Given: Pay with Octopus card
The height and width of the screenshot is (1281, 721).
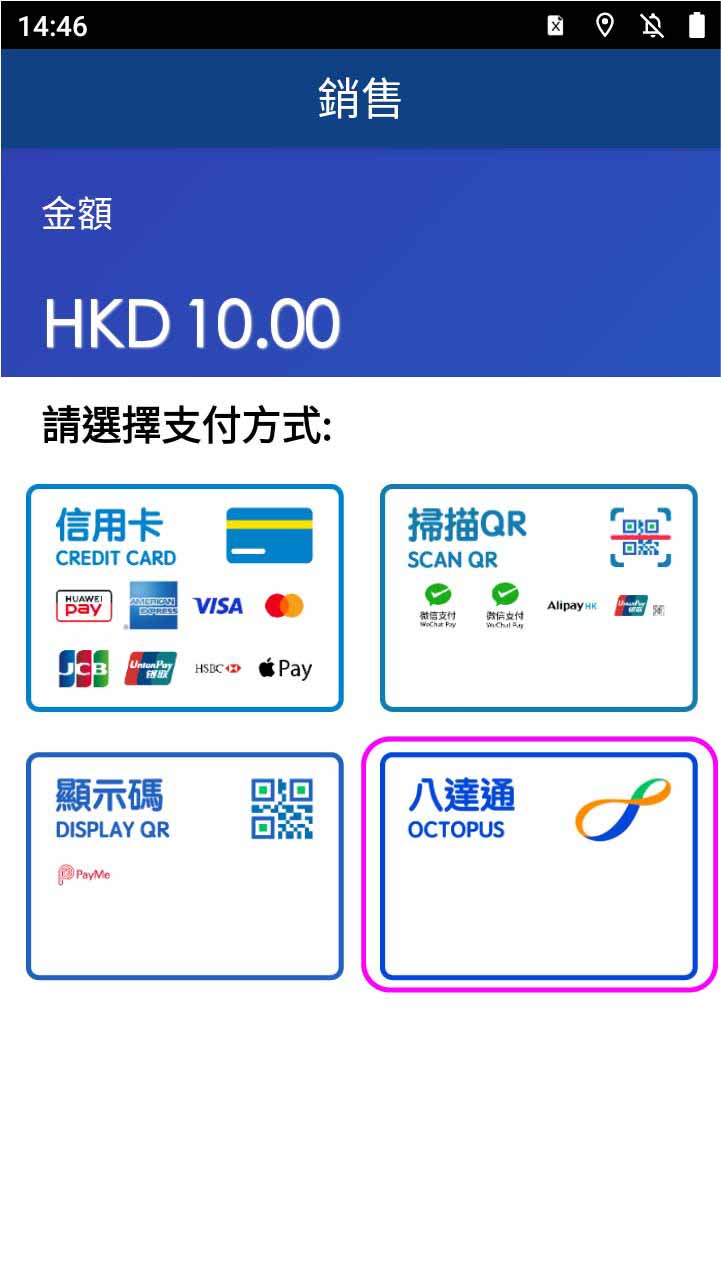Looking at the screenshot, I should pos(538,866).
